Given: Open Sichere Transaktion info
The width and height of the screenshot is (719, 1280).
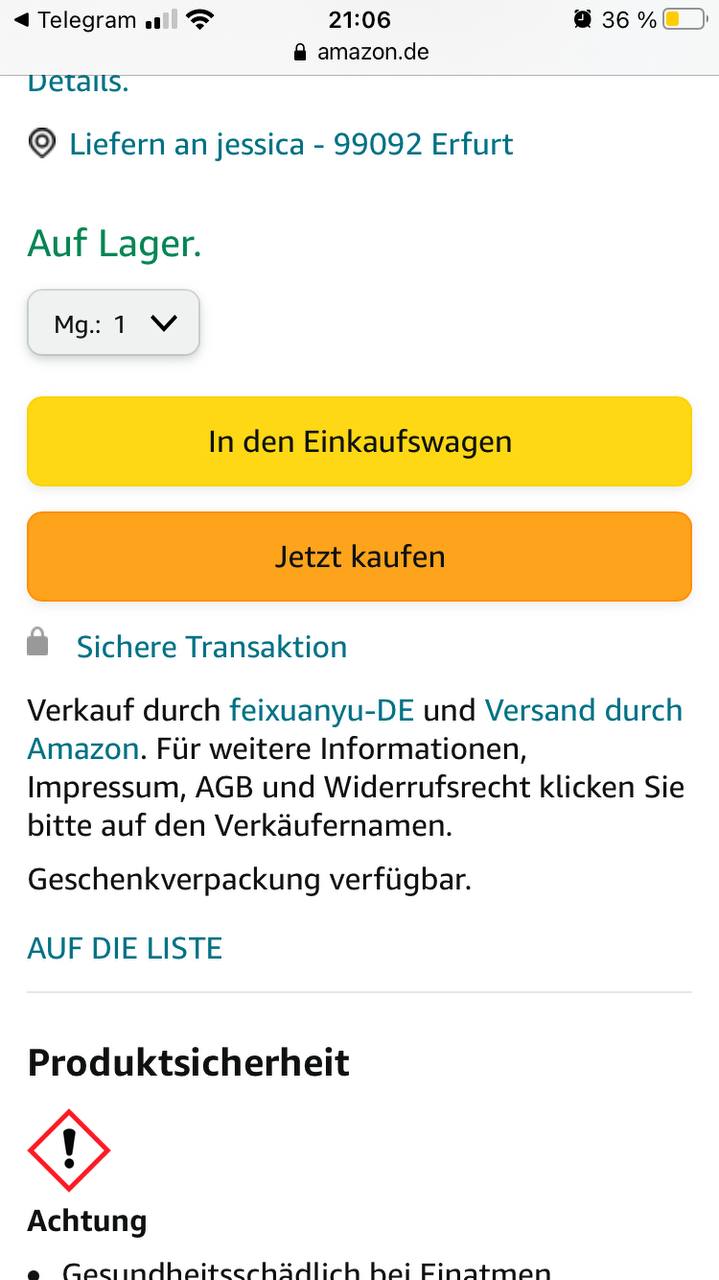Looking at the screenshot, I should pyautogui.click(x=211, y=647).
